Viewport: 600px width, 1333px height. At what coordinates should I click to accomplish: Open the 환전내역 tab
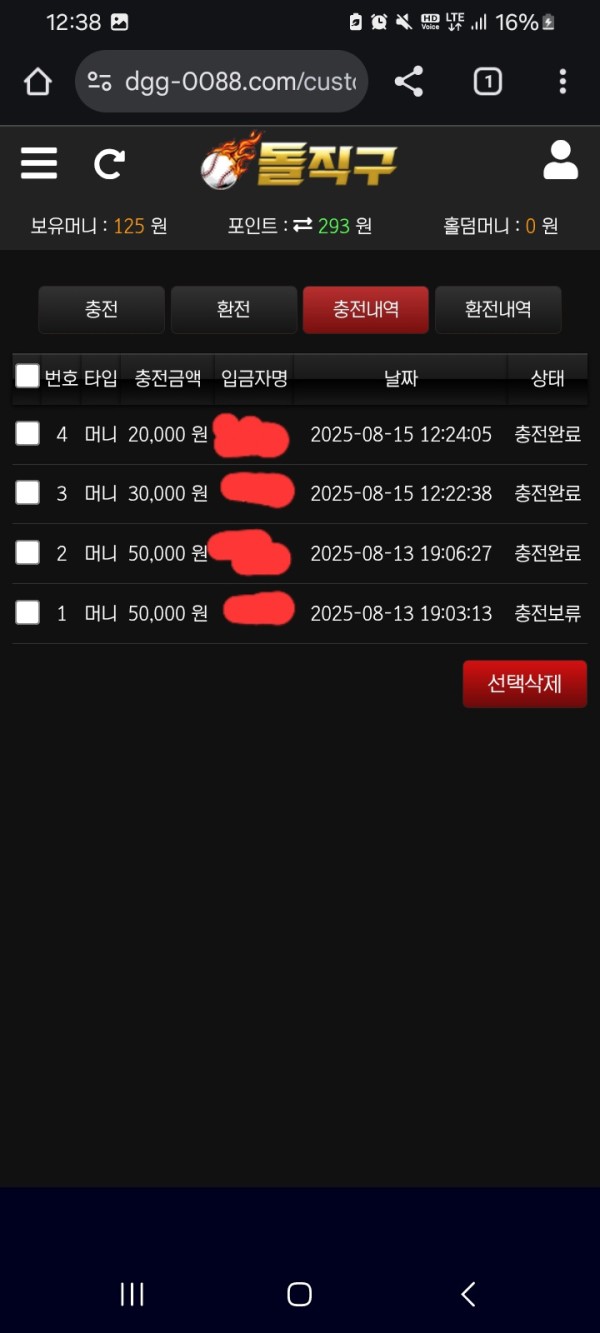(x=498, y=309)
